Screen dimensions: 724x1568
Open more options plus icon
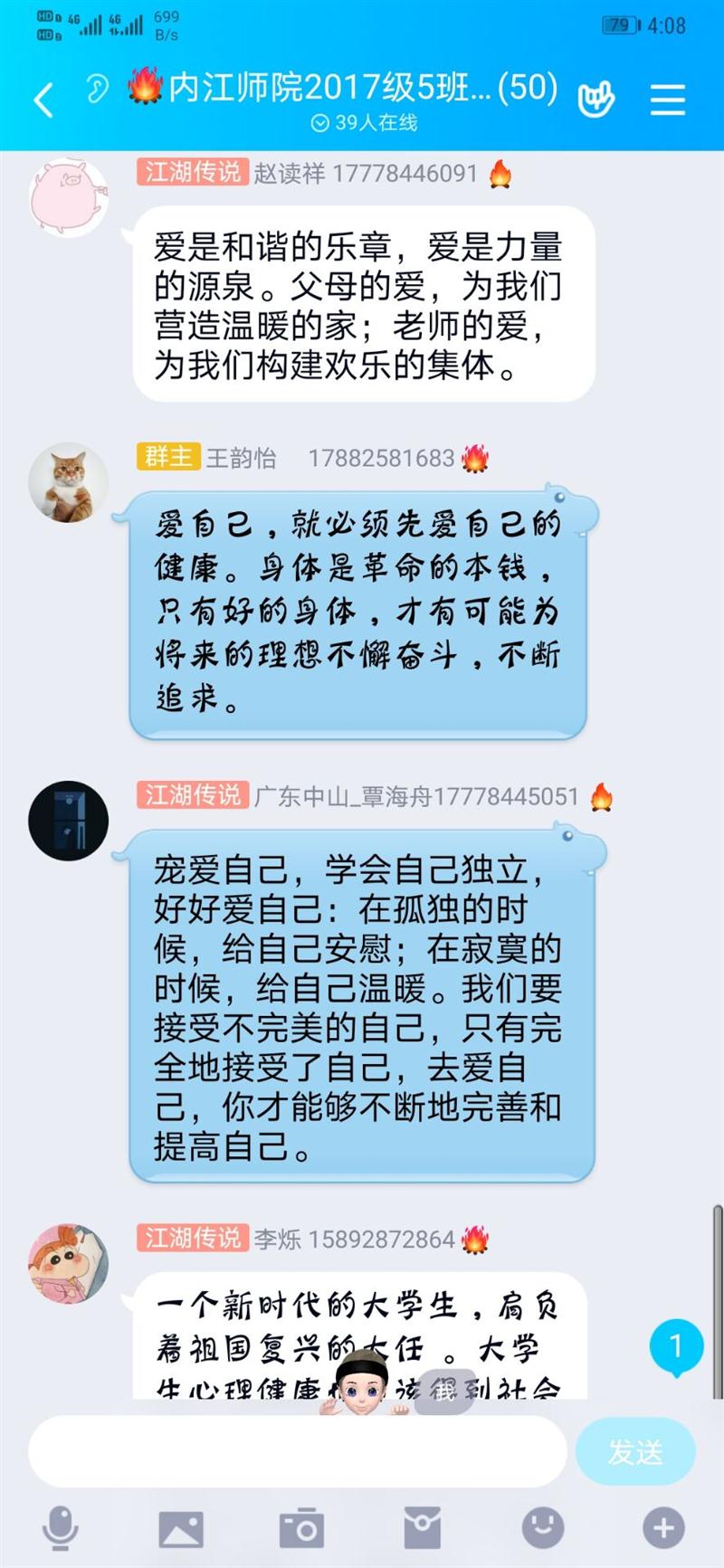pyautogui.click(x=663, y=1528)
